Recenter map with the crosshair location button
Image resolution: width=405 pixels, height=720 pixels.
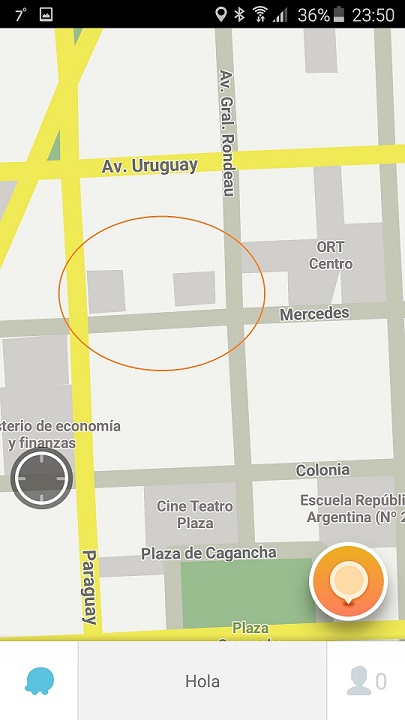point(41,478)
